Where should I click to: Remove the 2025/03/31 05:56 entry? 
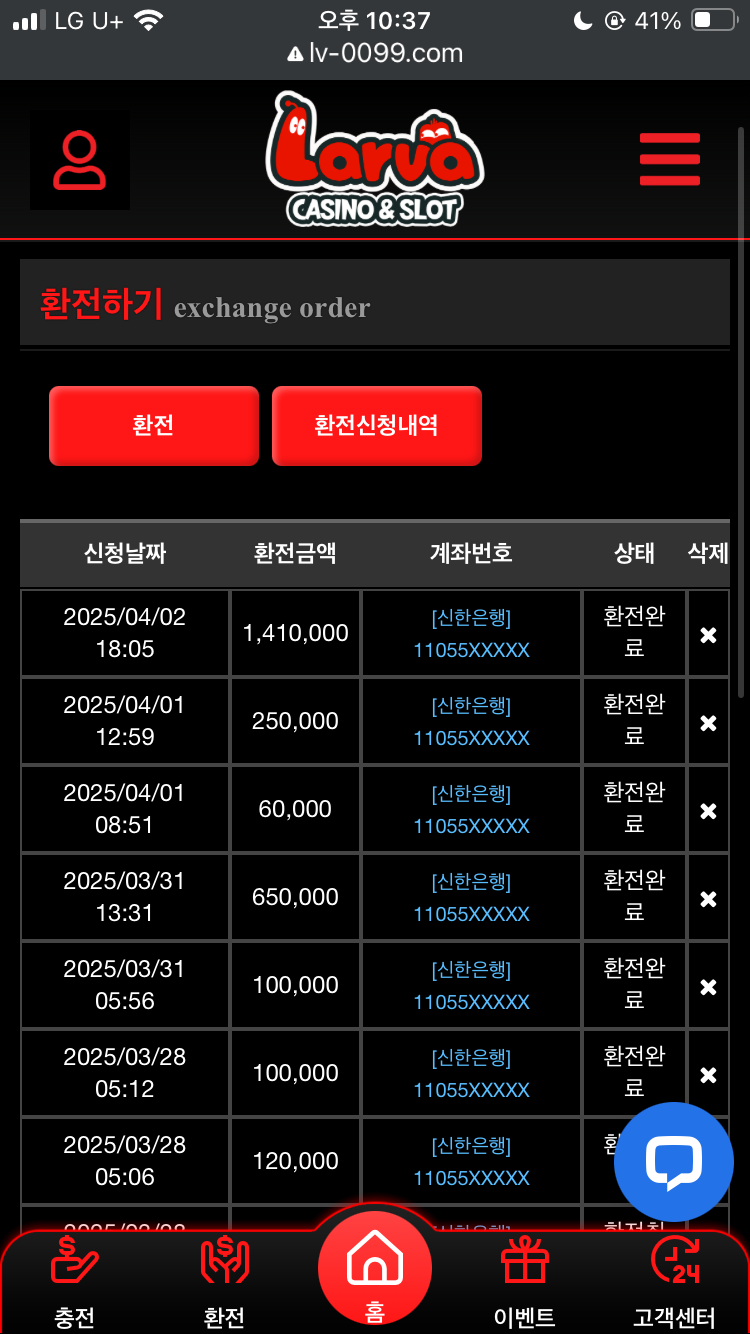click(708, 987)
